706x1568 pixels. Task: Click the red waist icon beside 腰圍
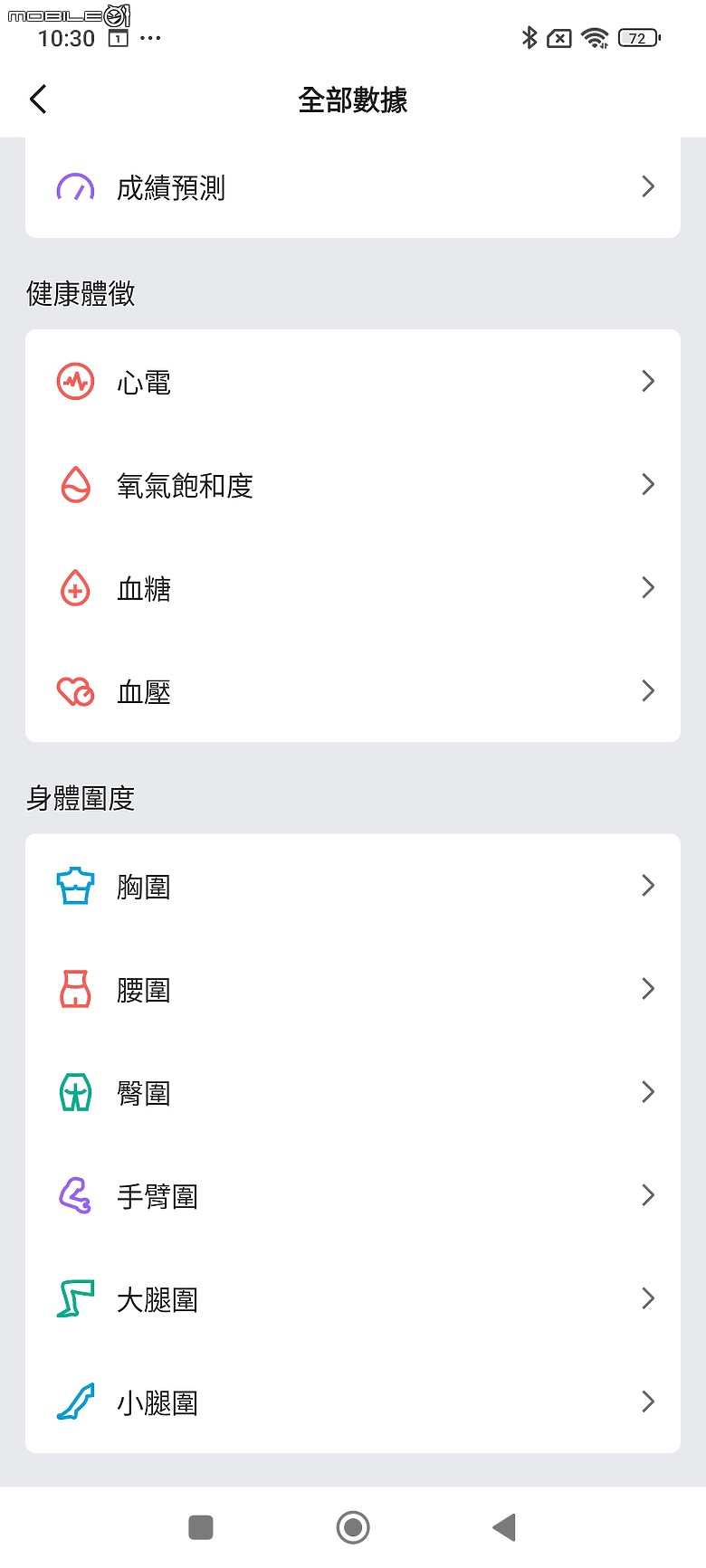point(76,989)
